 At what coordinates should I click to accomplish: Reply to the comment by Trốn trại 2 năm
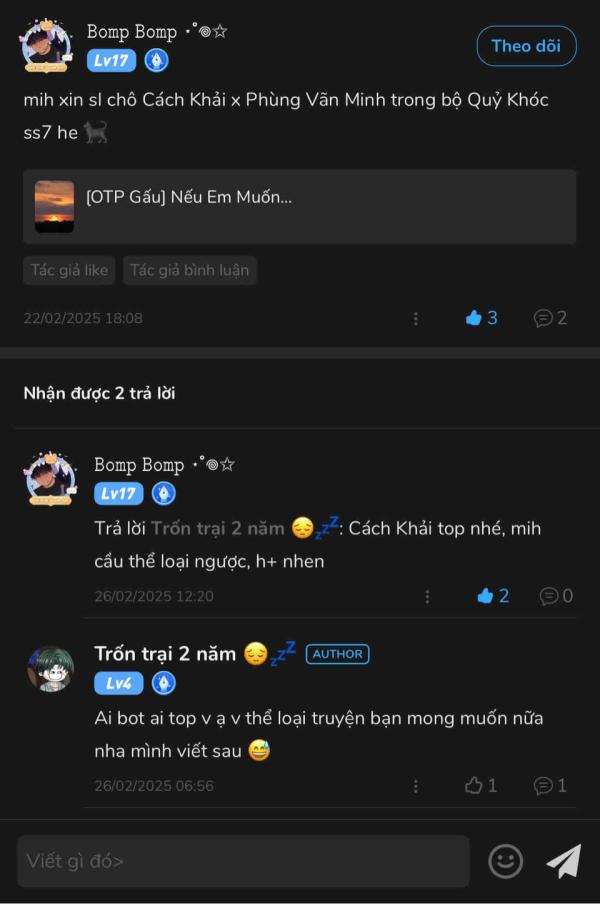coord(550,786)
